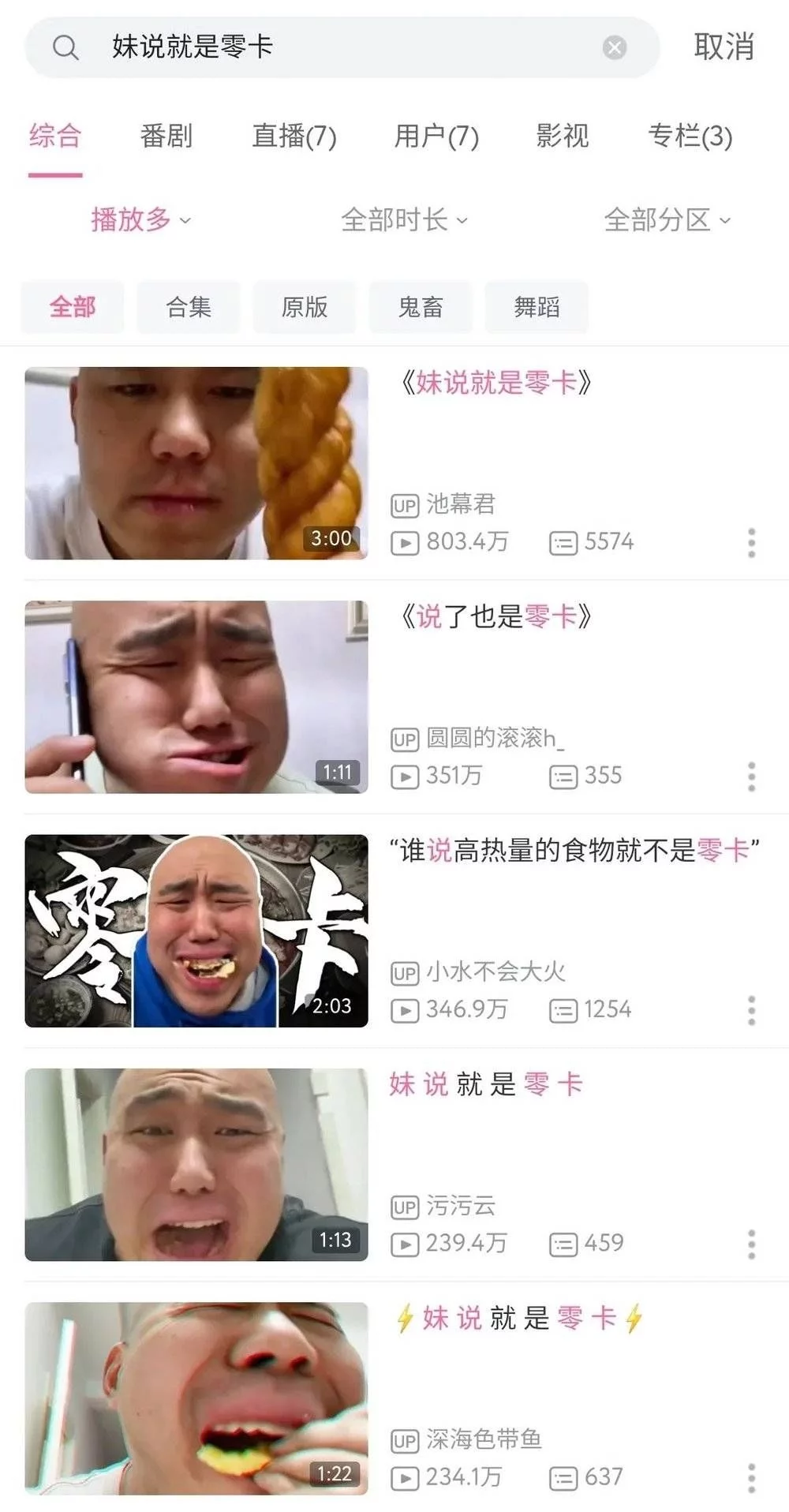Image resolution: width=789 pixels, height=1512 pixels.
Task: Open the 播放多 sort dropdown
Action: [136, 221]
